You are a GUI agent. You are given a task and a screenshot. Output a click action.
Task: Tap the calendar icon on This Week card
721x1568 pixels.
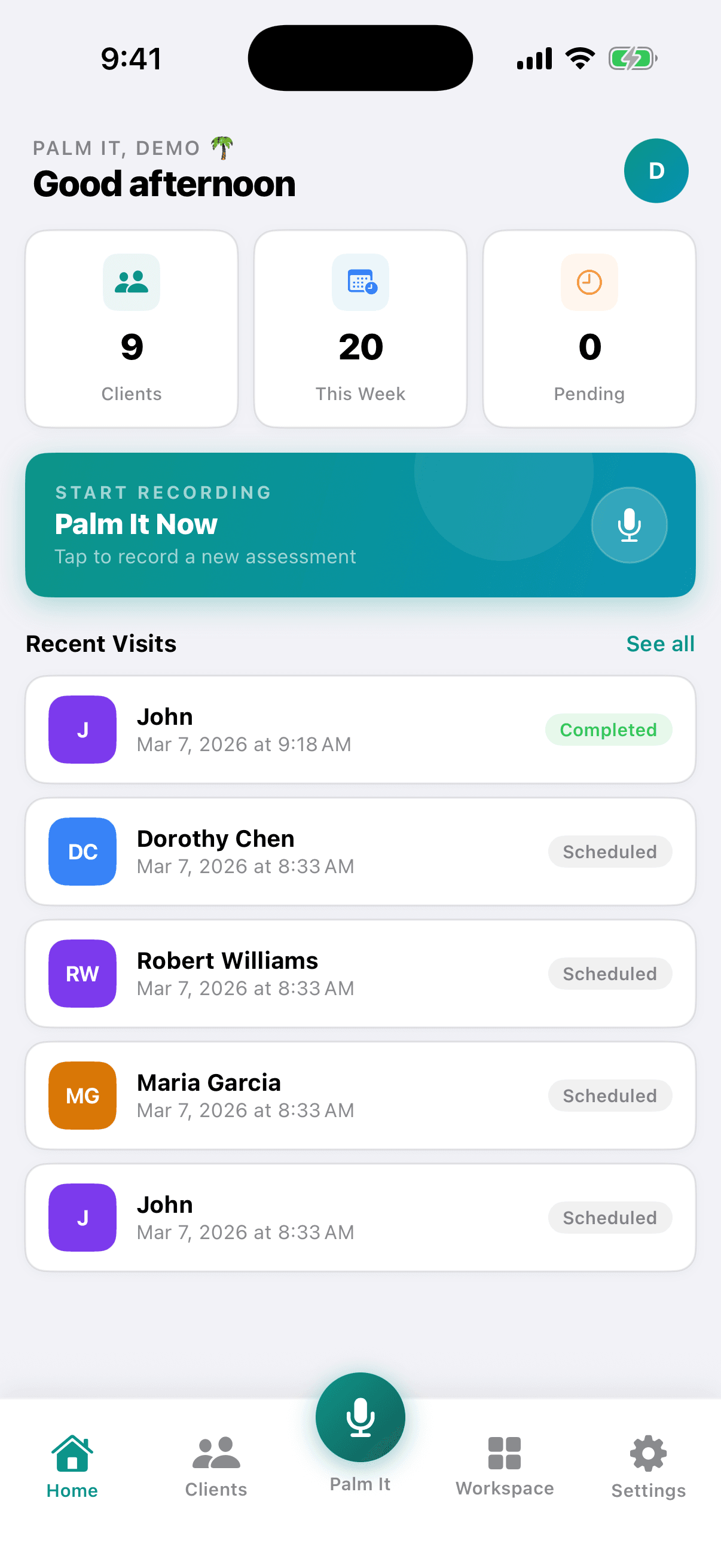click(x=359, y=282)
